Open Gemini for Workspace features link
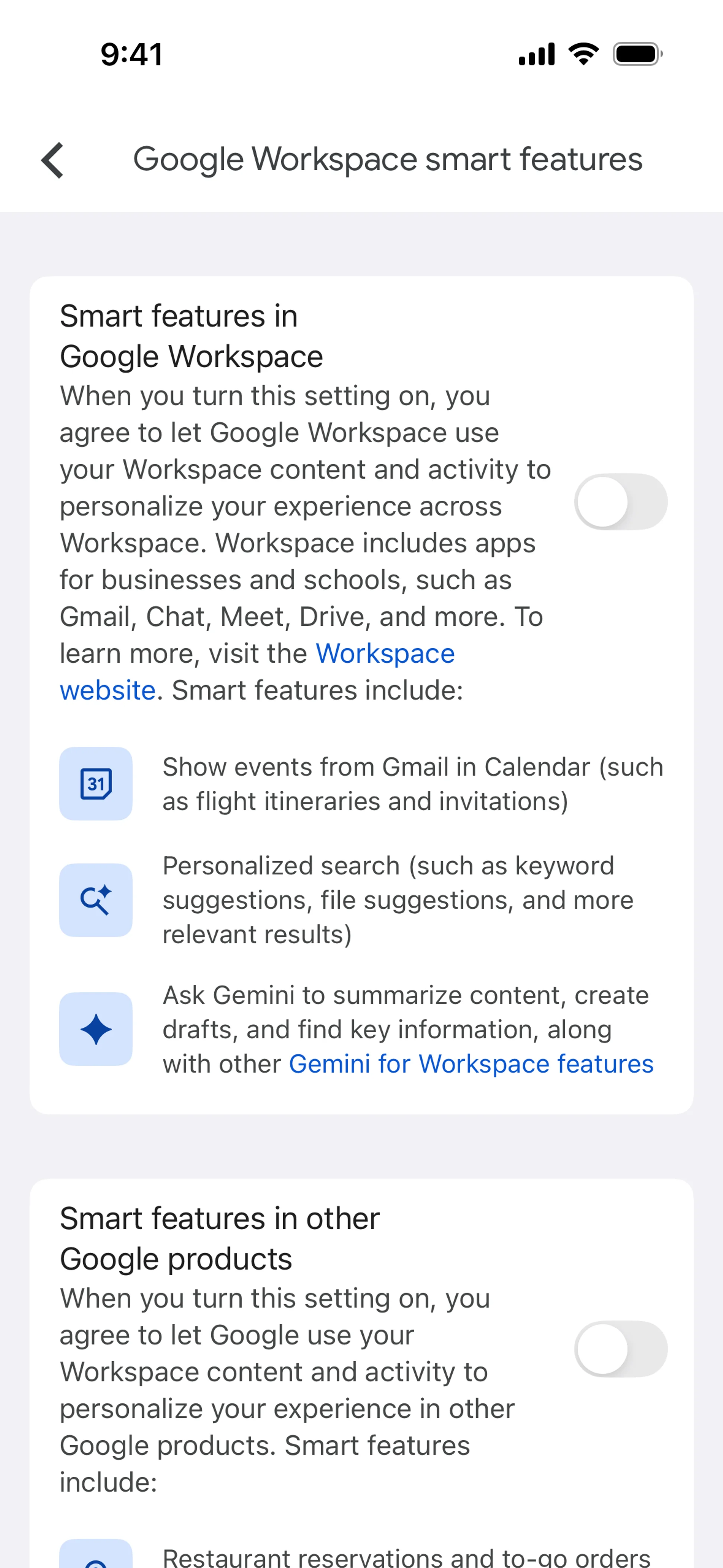This screenshot has height=1568, width=723. coord(470,1064)
